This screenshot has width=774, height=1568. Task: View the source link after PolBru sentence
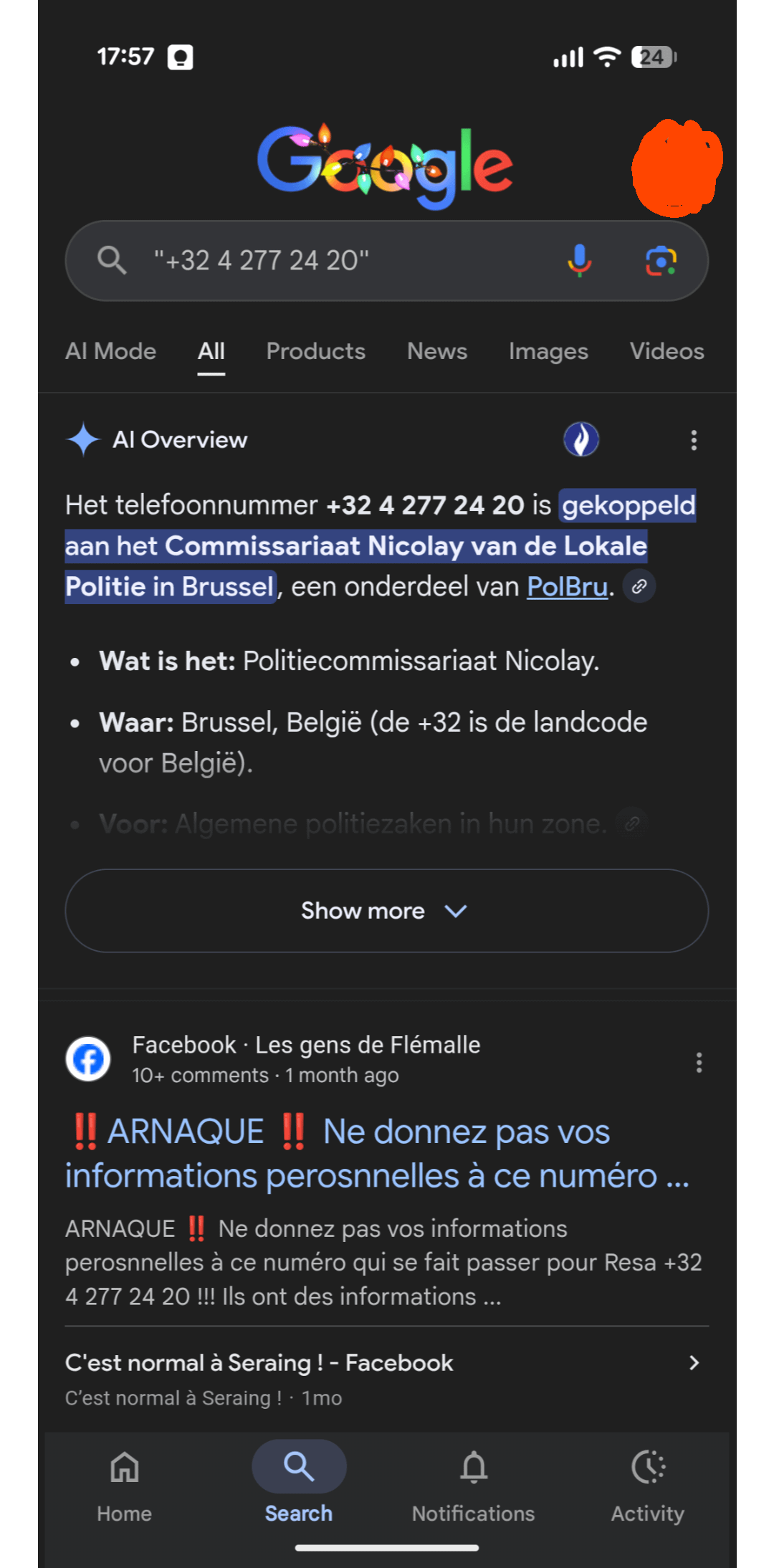coord(639,587)
